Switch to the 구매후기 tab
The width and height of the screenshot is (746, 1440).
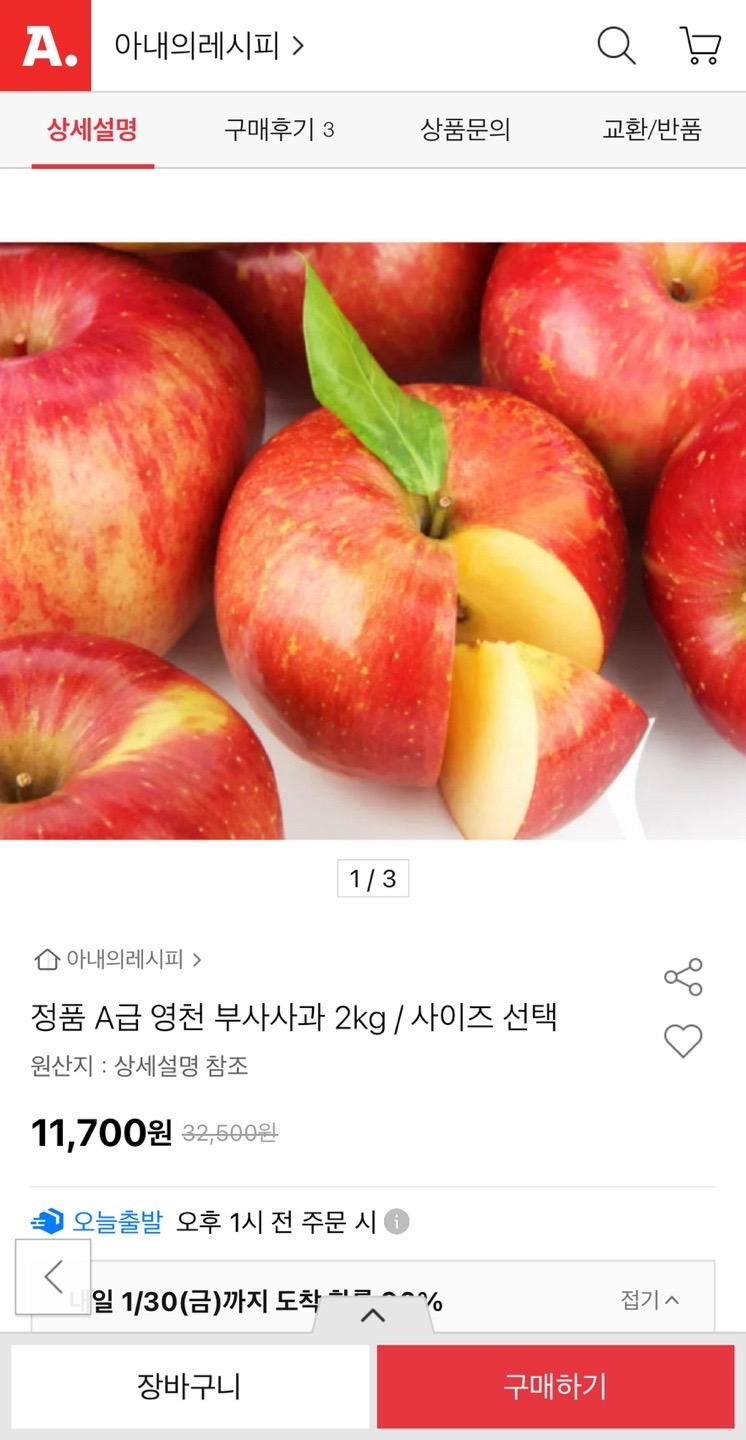pos(278,130)
